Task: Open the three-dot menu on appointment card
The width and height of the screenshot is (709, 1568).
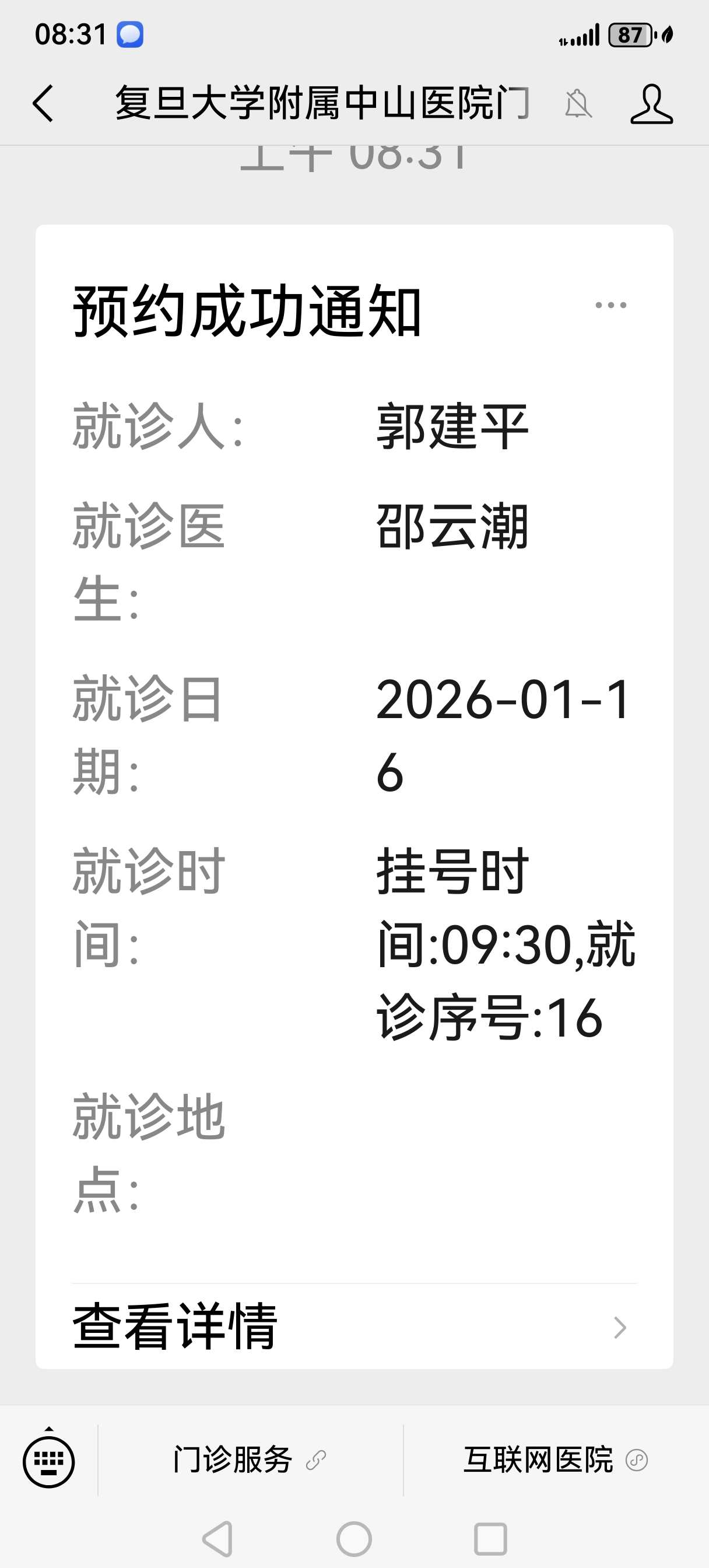Action: point(610,305)
